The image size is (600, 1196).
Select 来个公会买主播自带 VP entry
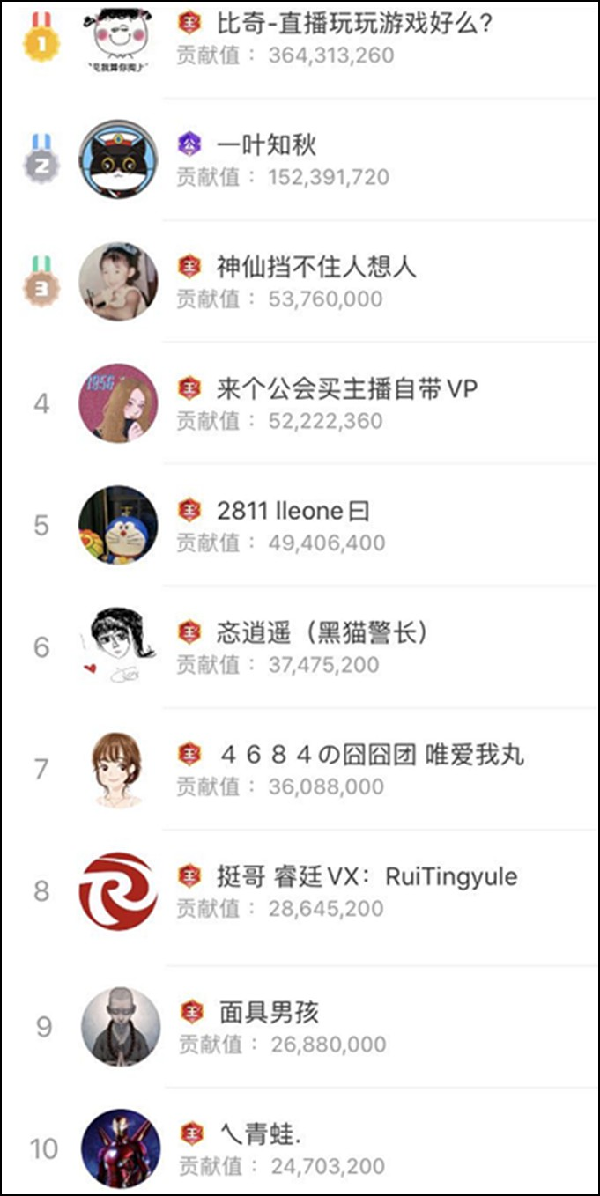click(300, 403)
